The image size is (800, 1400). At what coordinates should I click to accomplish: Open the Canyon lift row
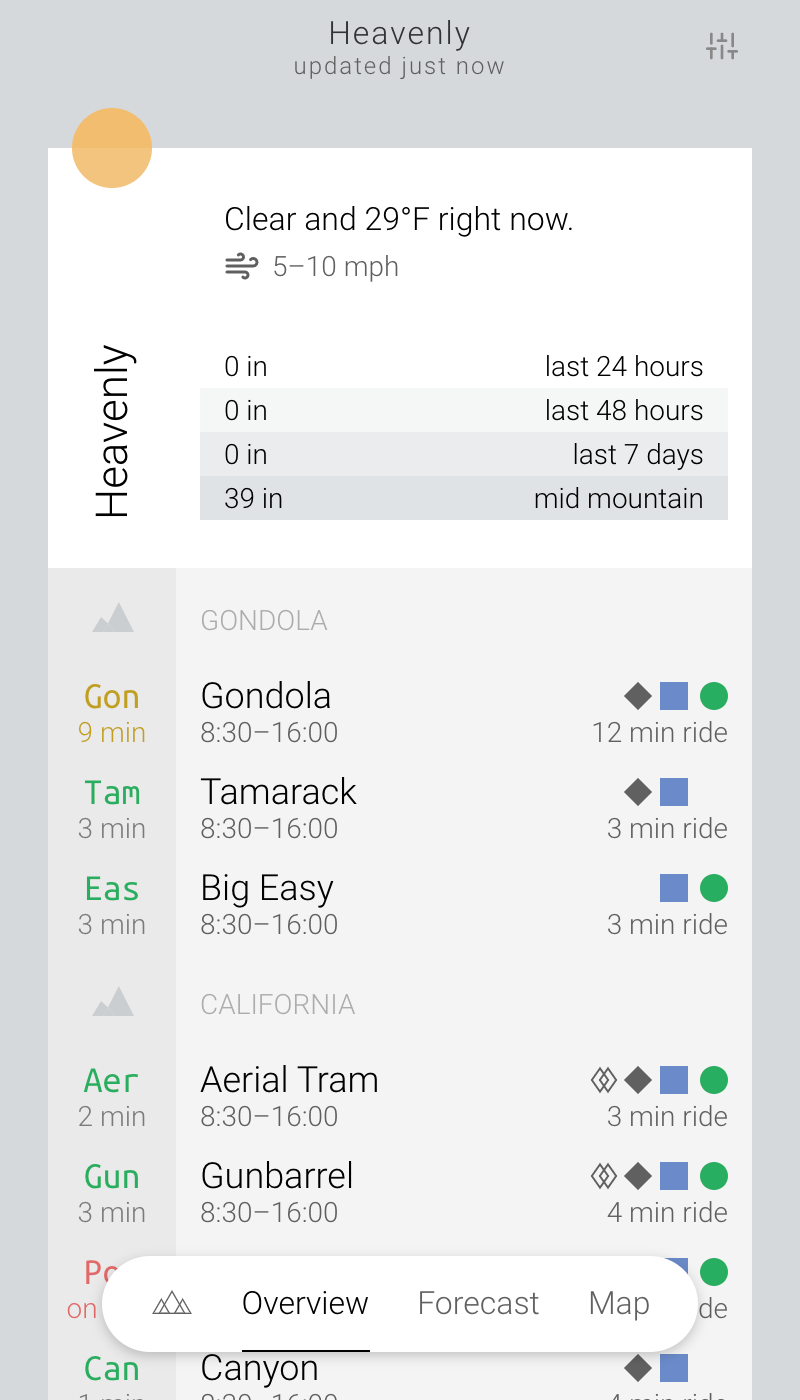400,1372
